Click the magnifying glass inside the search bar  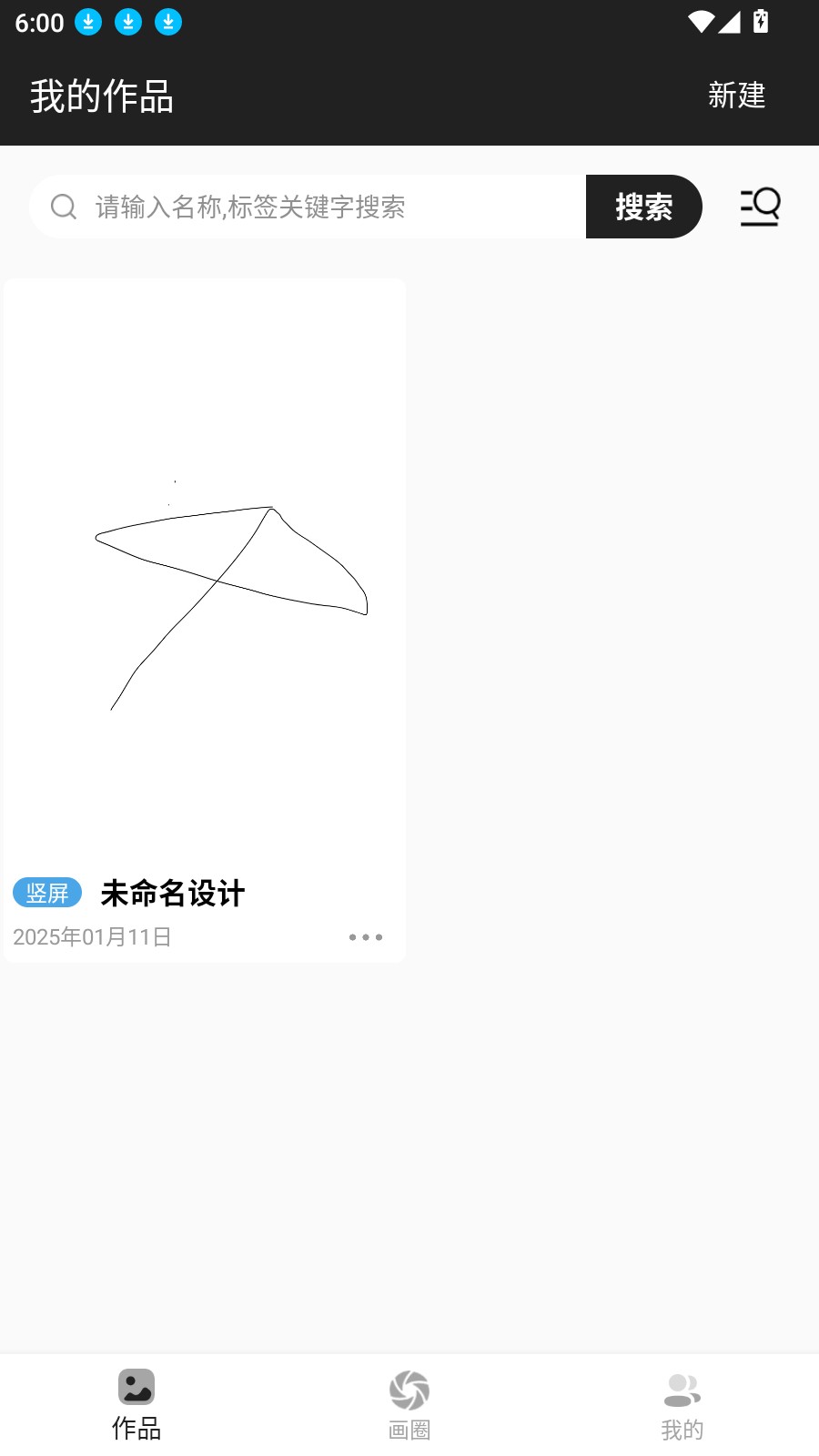coord(63,207)
